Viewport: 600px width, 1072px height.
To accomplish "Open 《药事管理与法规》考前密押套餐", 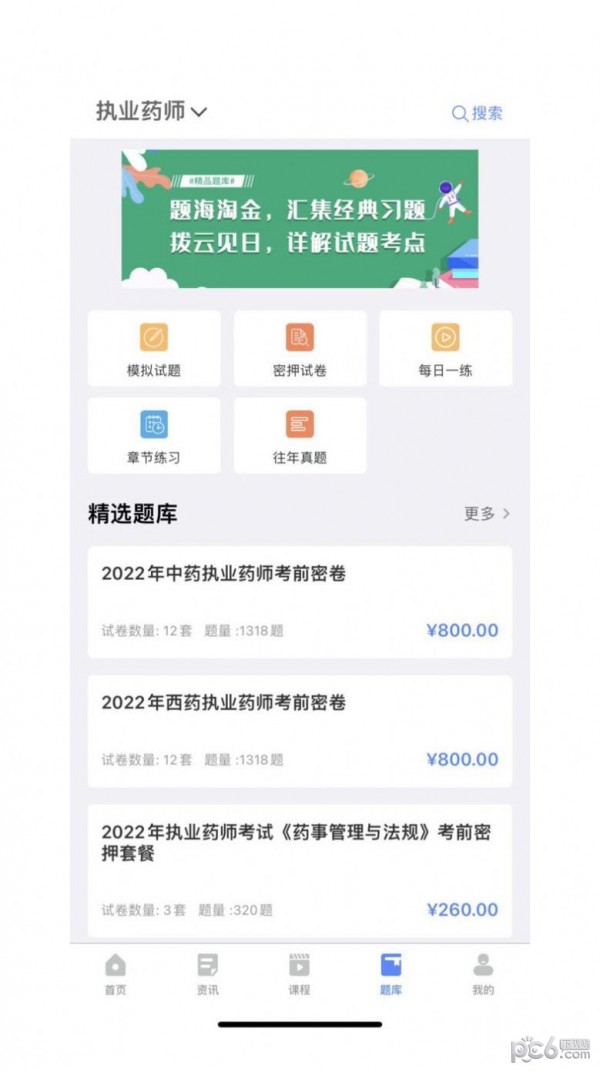I will 300,868.
